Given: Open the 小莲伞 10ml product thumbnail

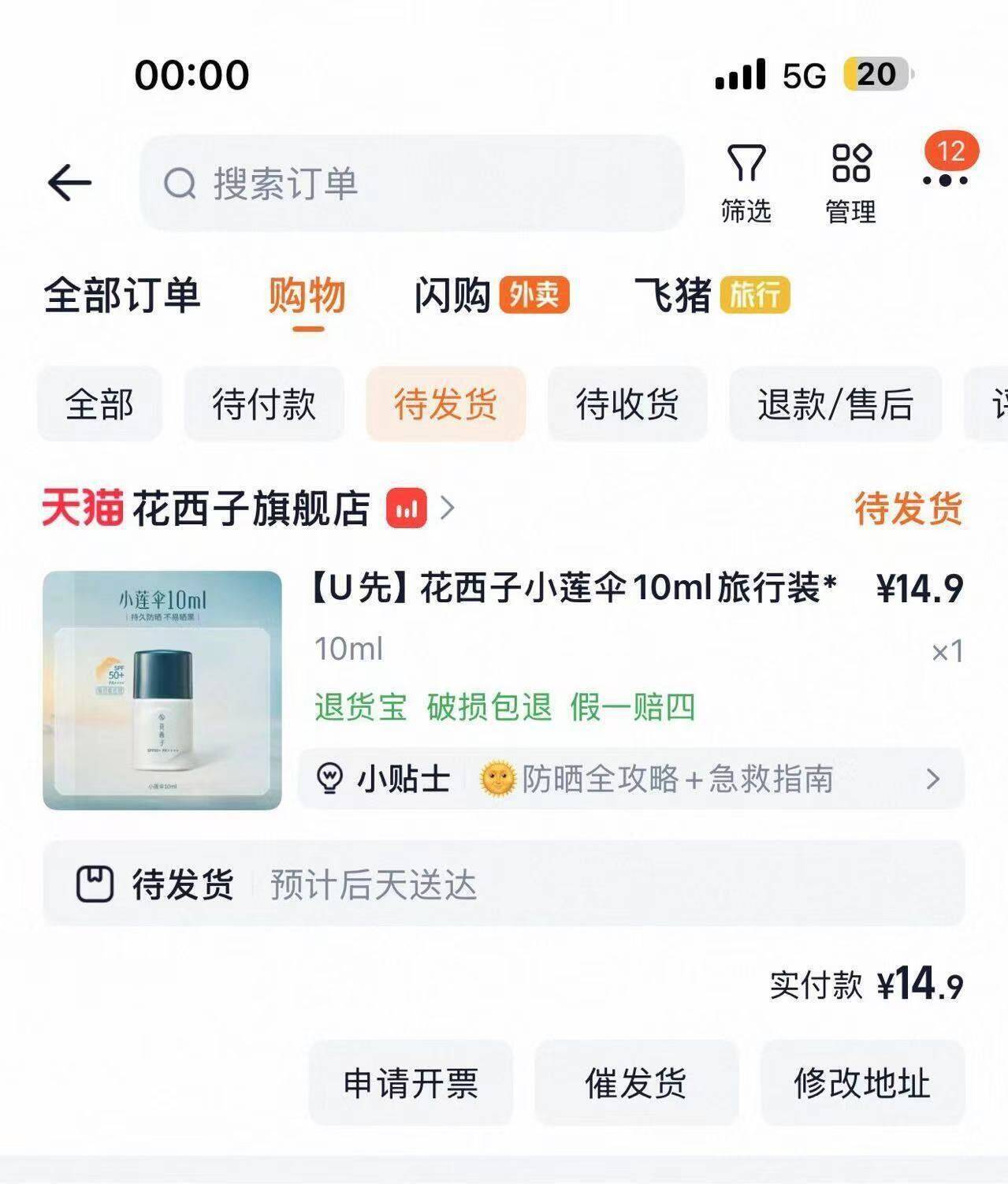Looking at the screenshot, I should (x=162, y=691).
